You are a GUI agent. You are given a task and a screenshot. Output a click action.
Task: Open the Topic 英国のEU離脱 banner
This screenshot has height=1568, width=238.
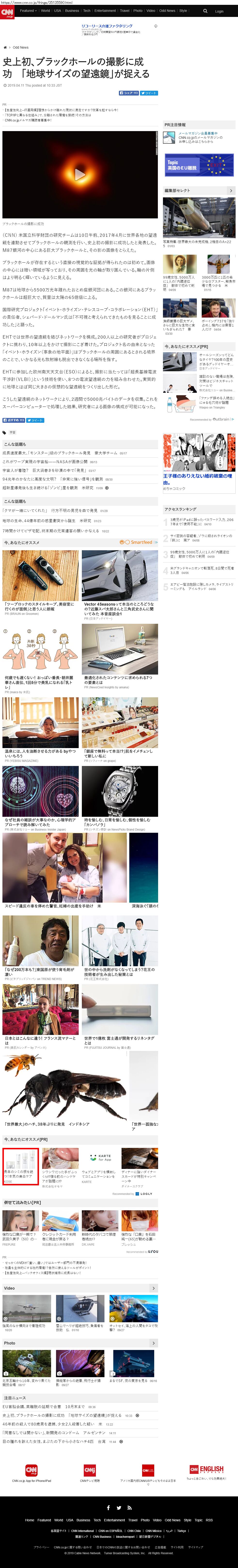tap(199, 165)
